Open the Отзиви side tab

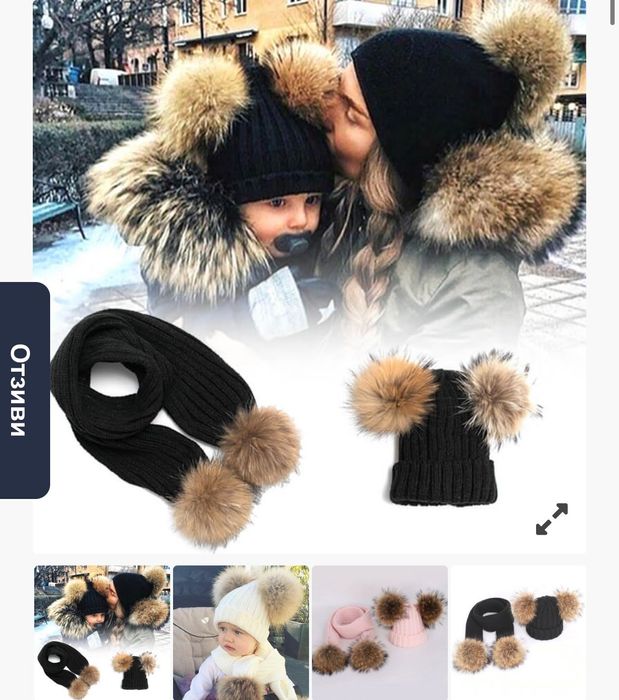(22, 390)
